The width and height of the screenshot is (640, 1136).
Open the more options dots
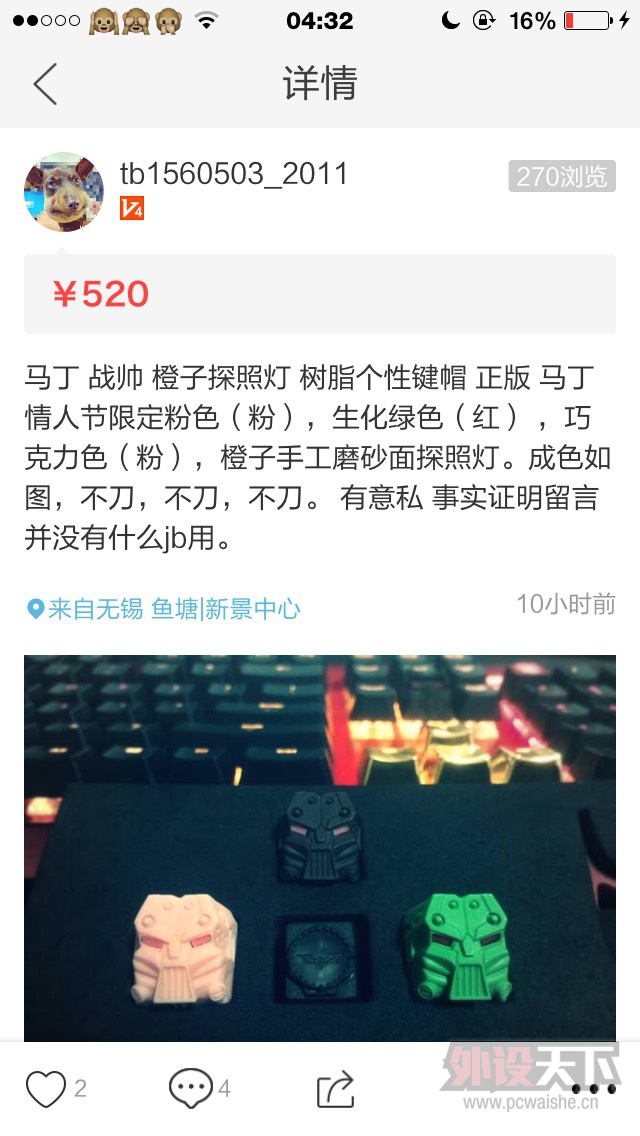594,1089
